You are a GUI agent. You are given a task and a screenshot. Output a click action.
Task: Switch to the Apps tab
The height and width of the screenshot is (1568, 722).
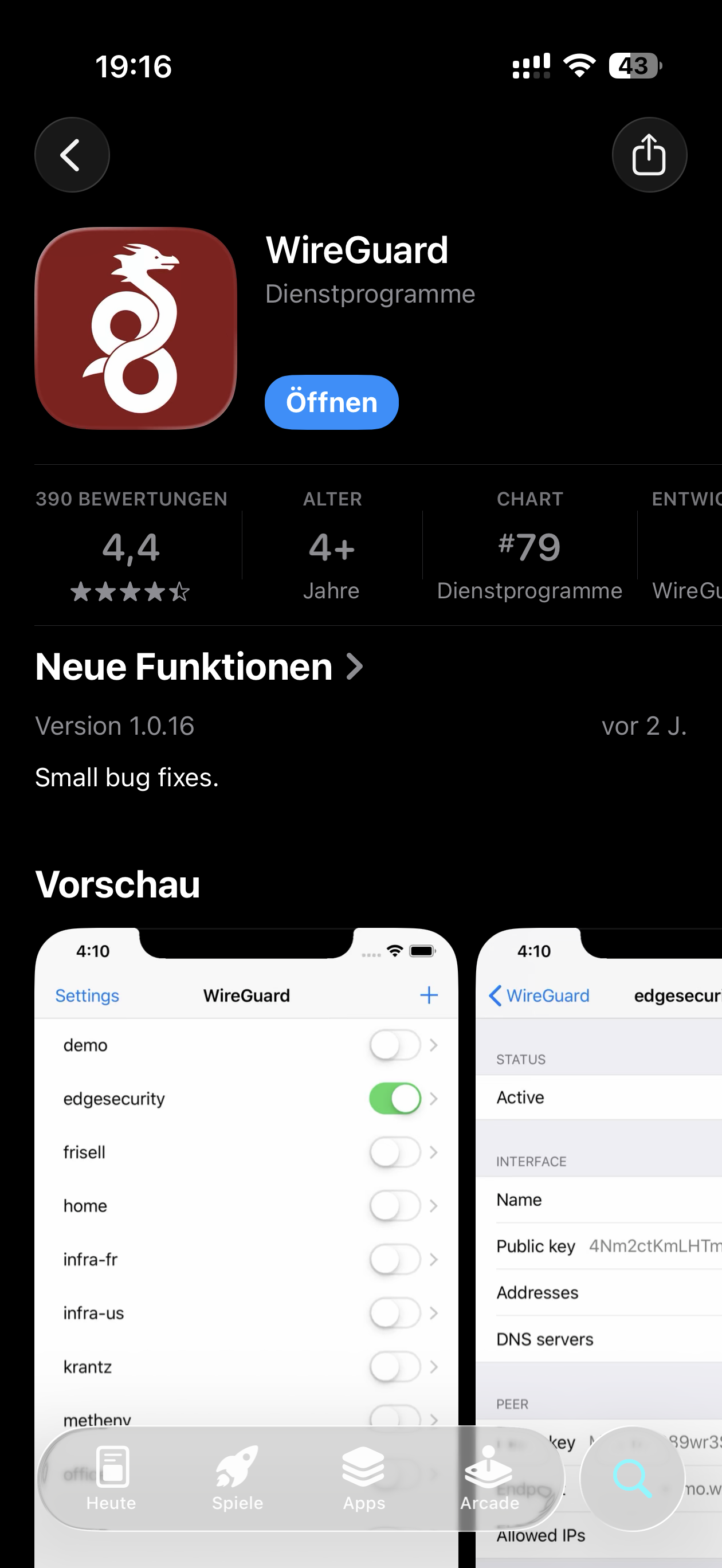coord(363,1478)
